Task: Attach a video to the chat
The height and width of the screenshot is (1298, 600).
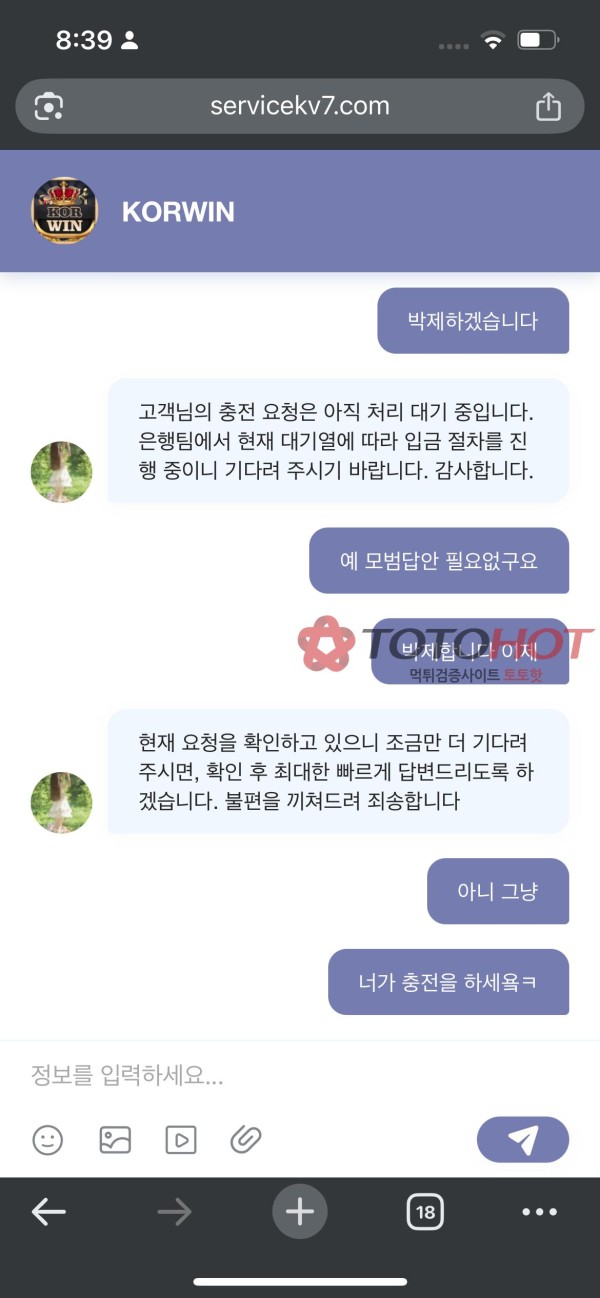Action: pyautogui.click(x=181, y=1140)
